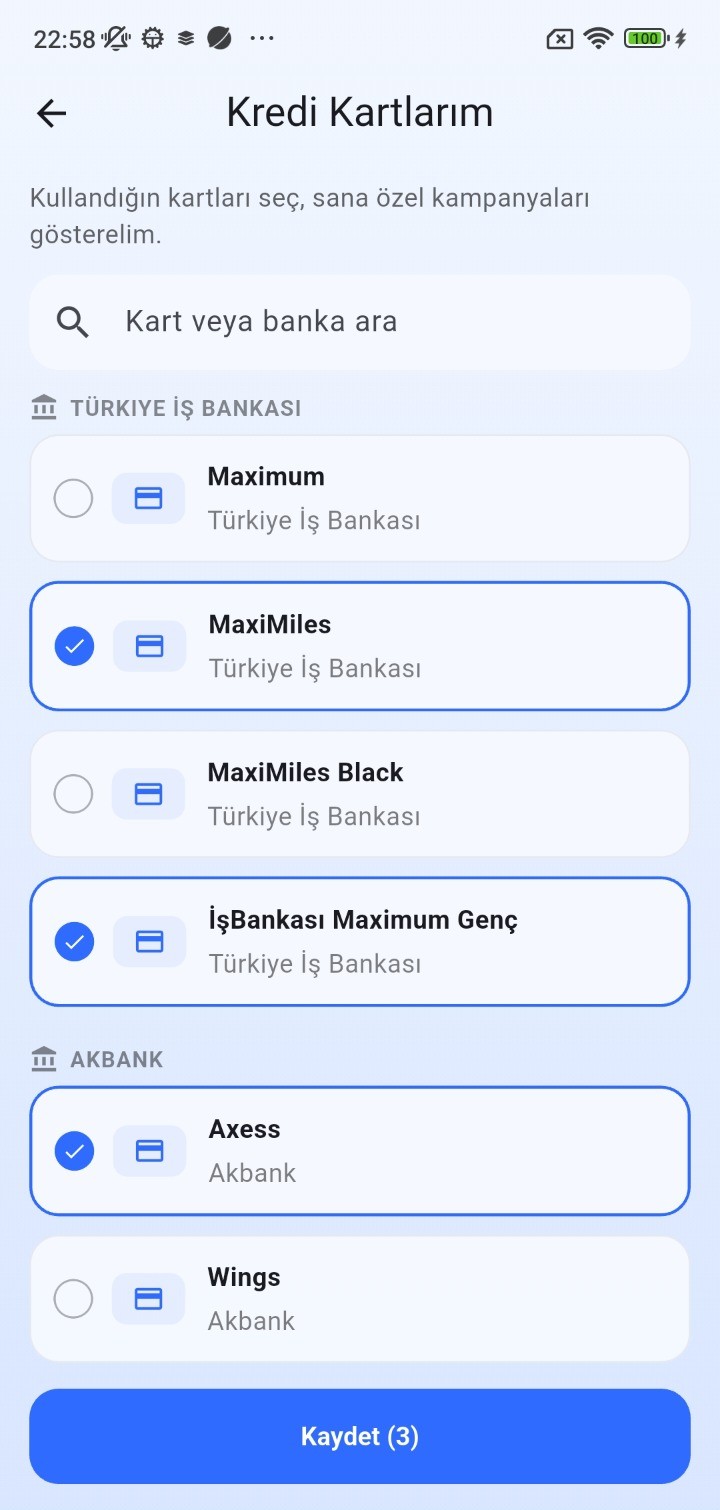Viewport: 720px width, 1510px height.
Task: Tap the battery indicator in status bar
Action: pos(645,38)
